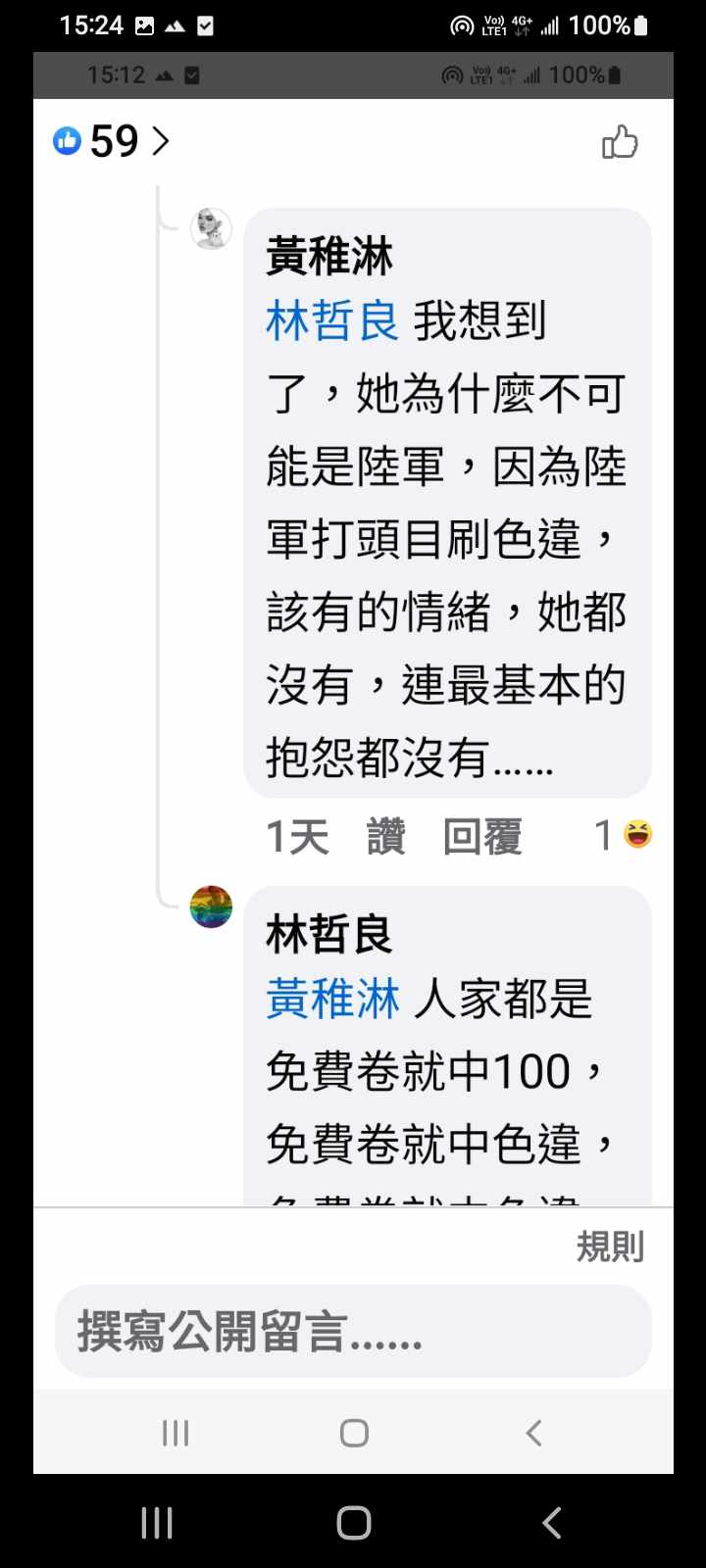Go back with the system back button
706x1568 pixels.
click(x=552, y=1522)
